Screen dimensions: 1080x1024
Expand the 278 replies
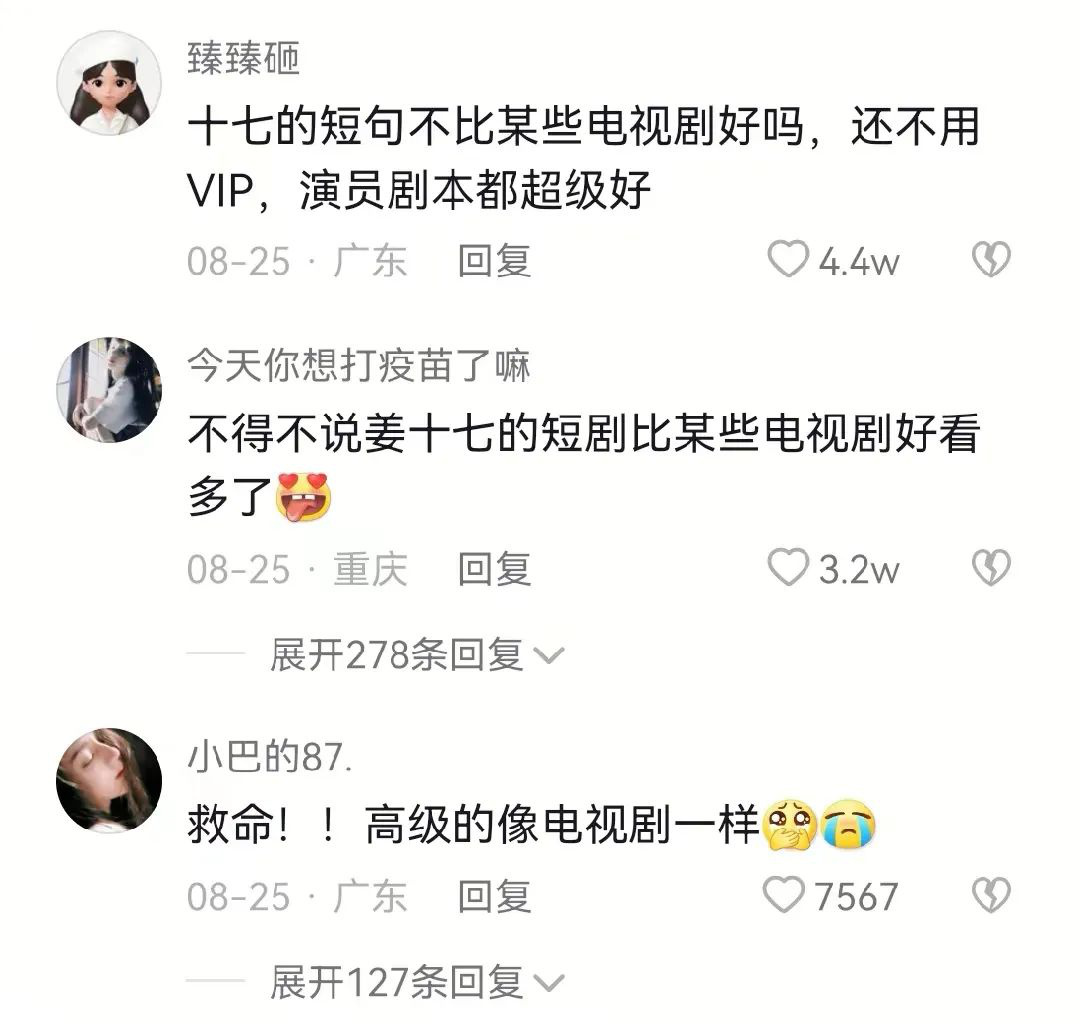tap(416, 656)
